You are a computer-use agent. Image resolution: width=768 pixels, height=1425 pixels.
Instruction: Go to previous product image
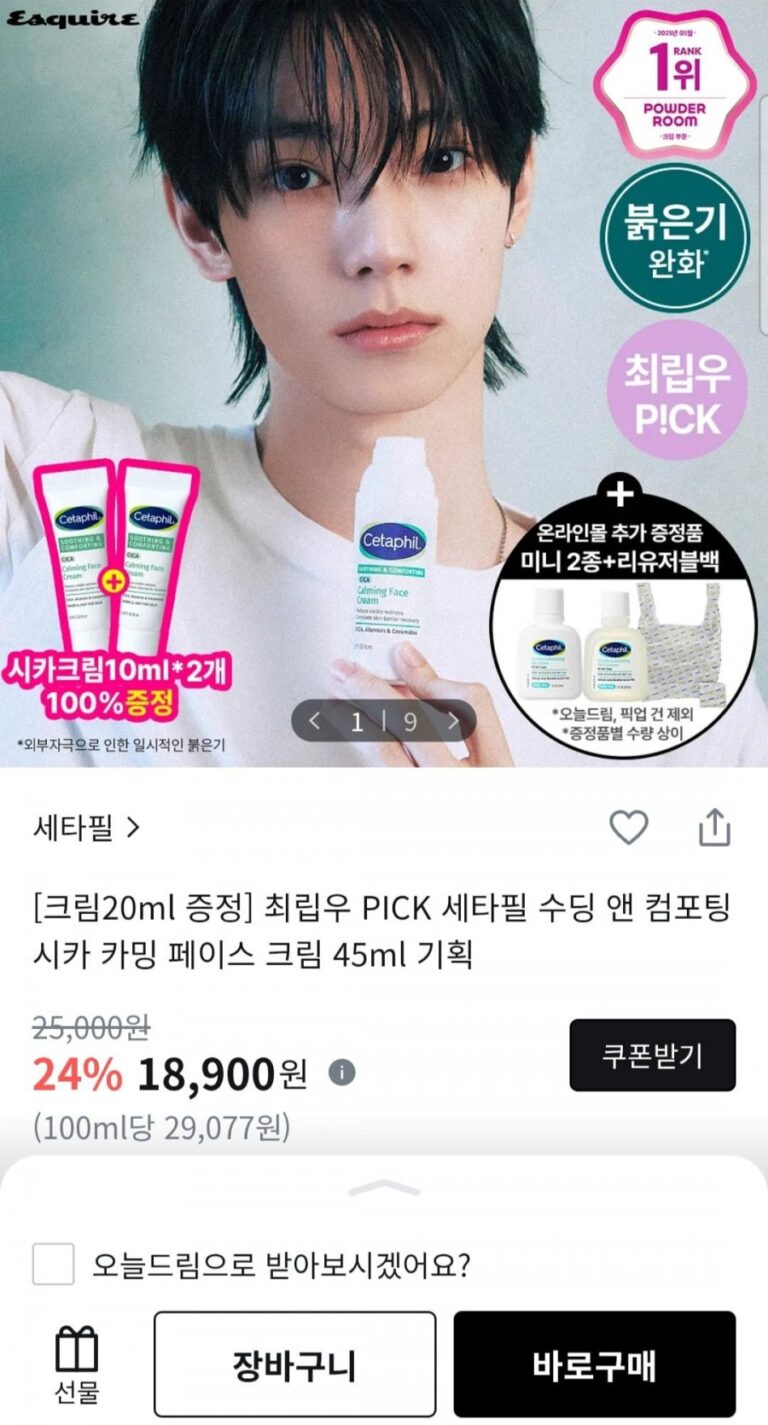coord(314,721)
